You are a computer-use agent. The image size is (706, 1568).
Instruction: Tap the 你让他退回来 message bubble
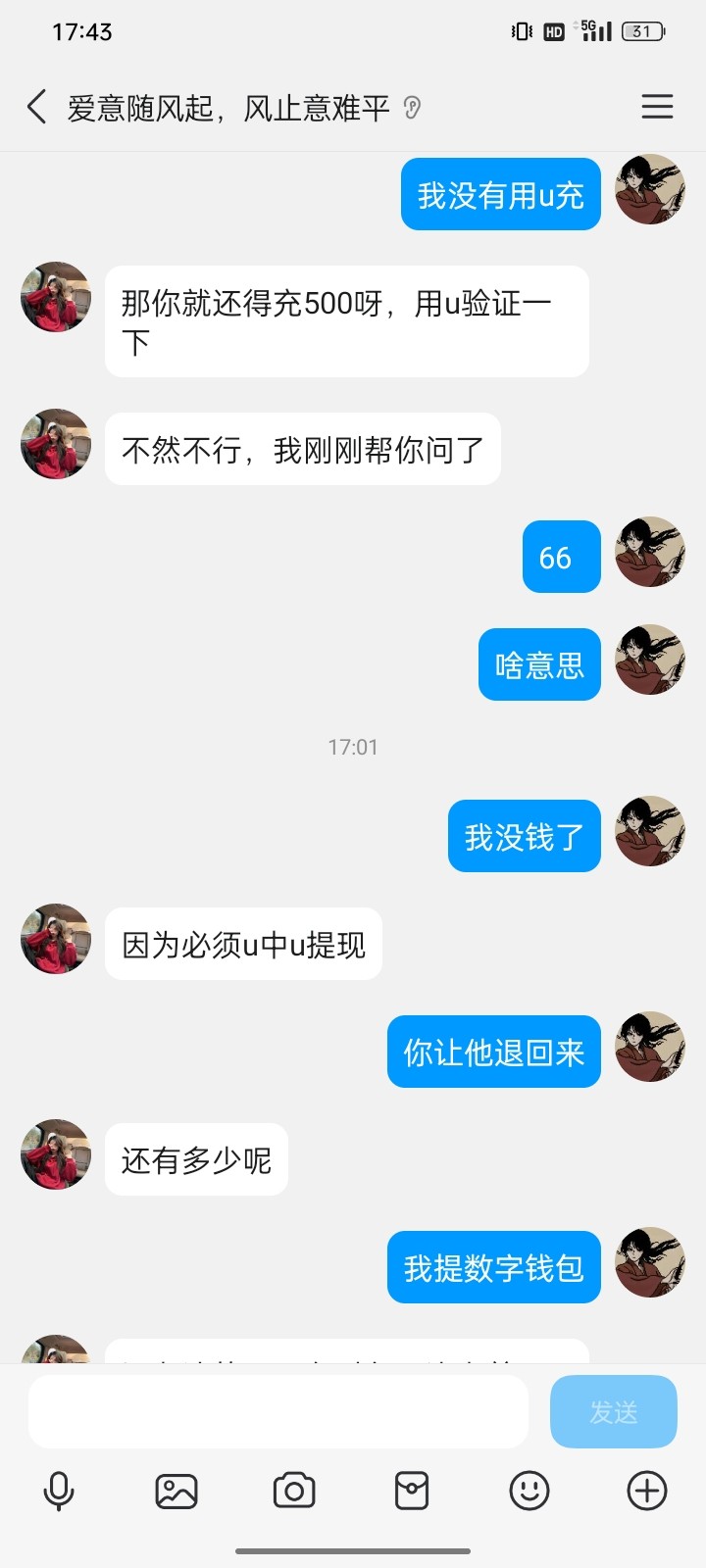tap(493, 1052)
